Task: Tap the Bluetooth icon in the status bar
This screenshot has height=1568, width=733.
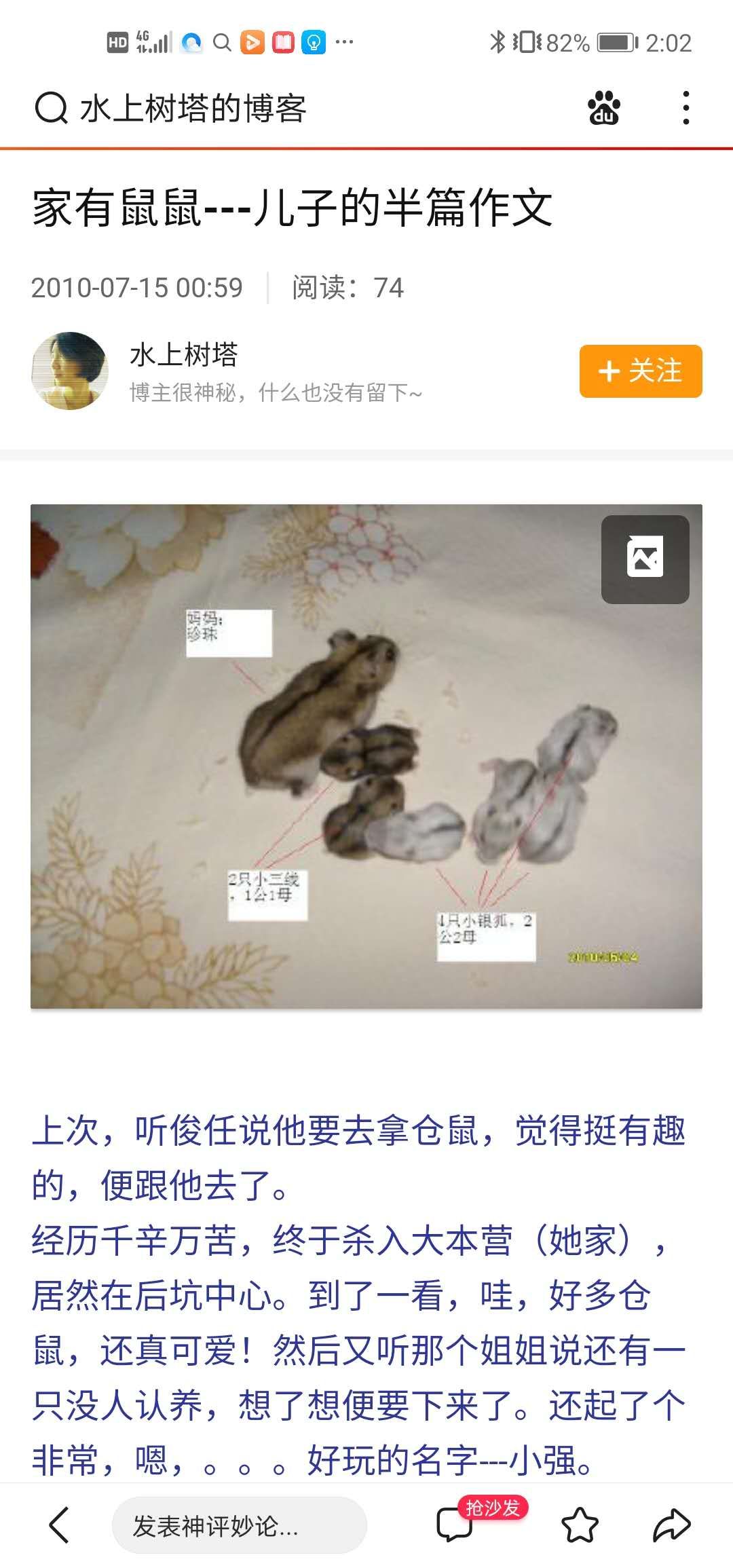Action: (x=497, y=42)
